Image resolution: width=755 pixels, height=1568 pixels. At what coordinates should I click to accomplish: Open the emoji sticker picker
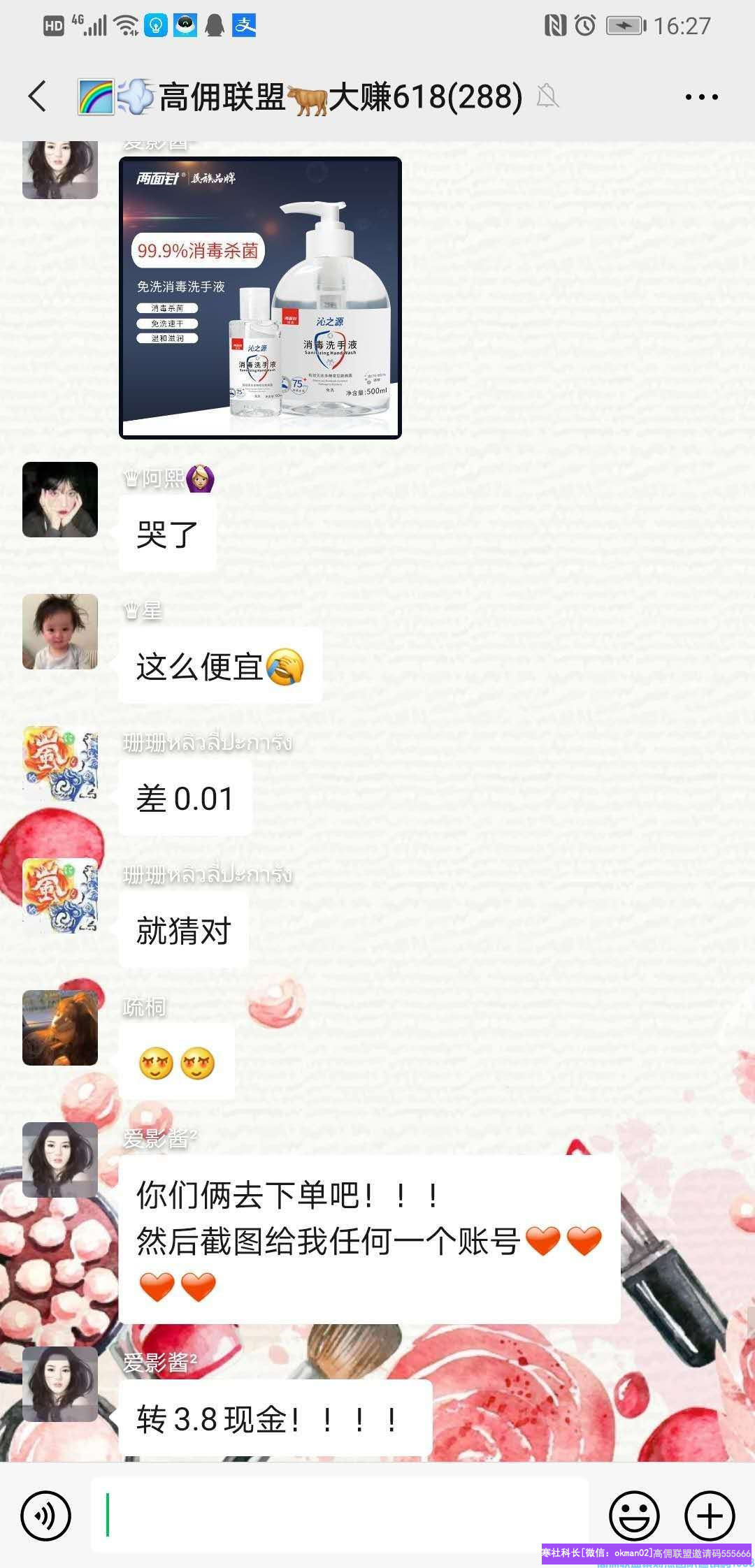coord(634,1516)
